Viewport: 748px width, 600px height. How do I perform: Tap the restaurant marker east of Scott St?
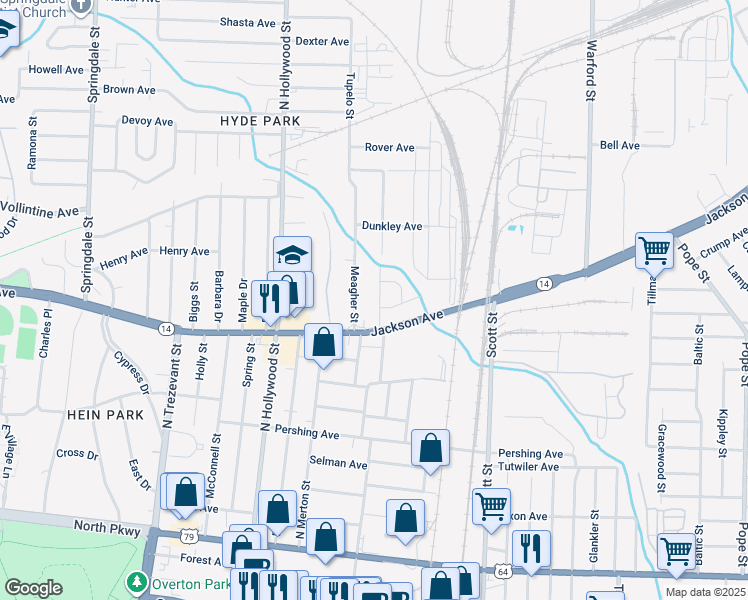[x=531, y=548]
